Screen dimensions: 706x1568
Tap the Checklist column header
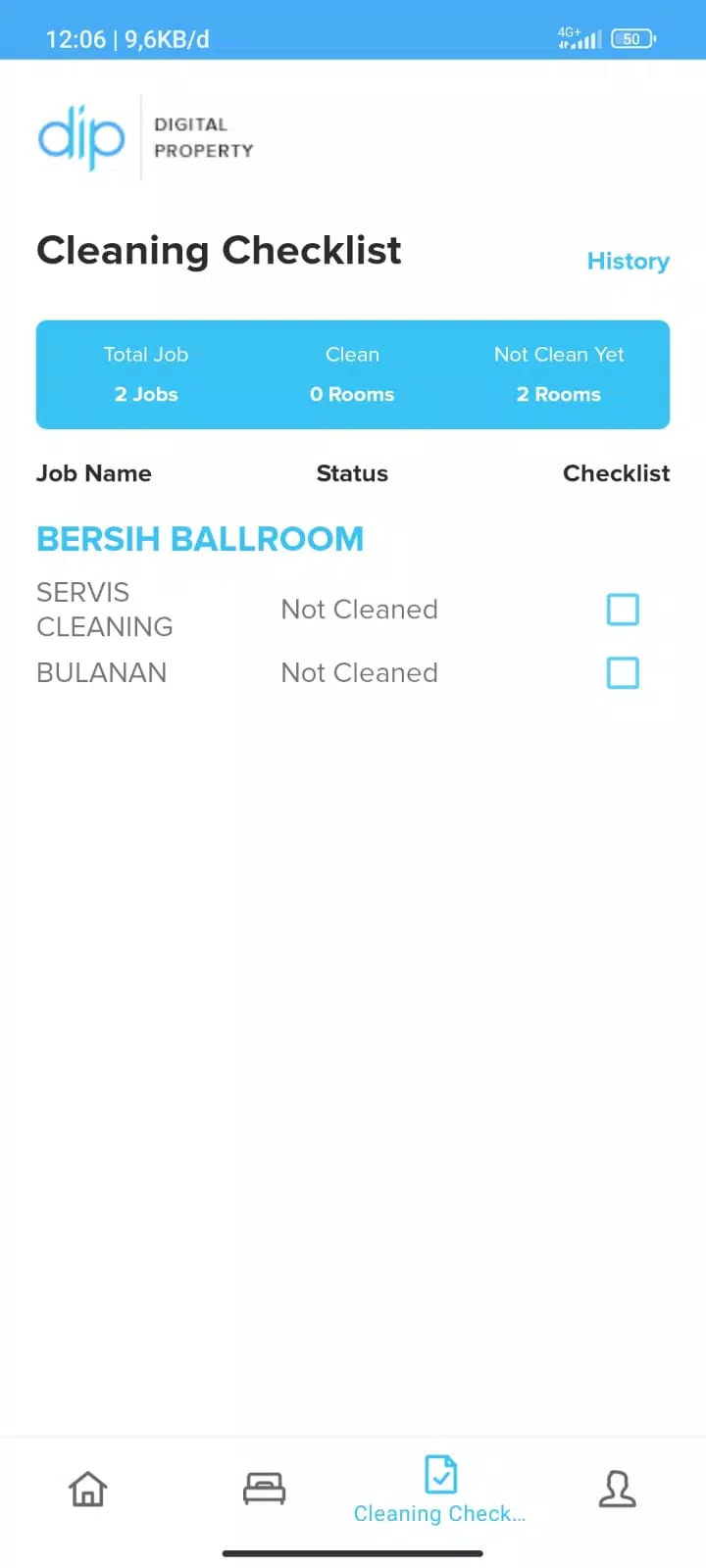pos(616,473)
